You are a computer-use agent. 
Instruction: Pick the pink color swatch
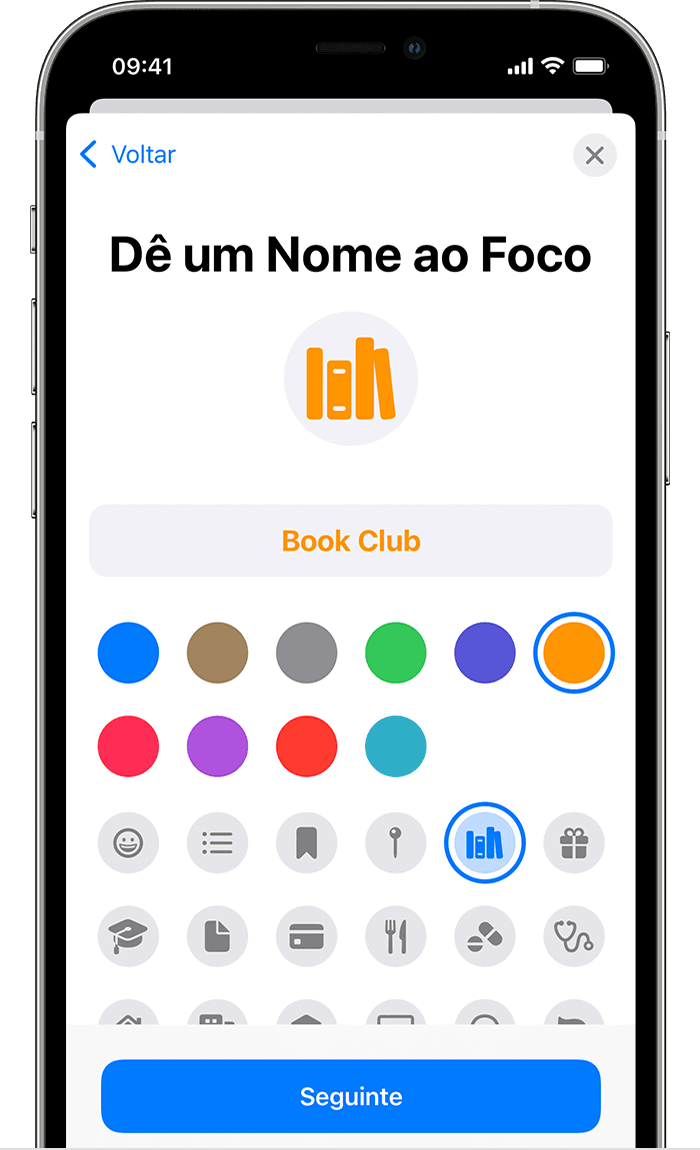(128, 746)
